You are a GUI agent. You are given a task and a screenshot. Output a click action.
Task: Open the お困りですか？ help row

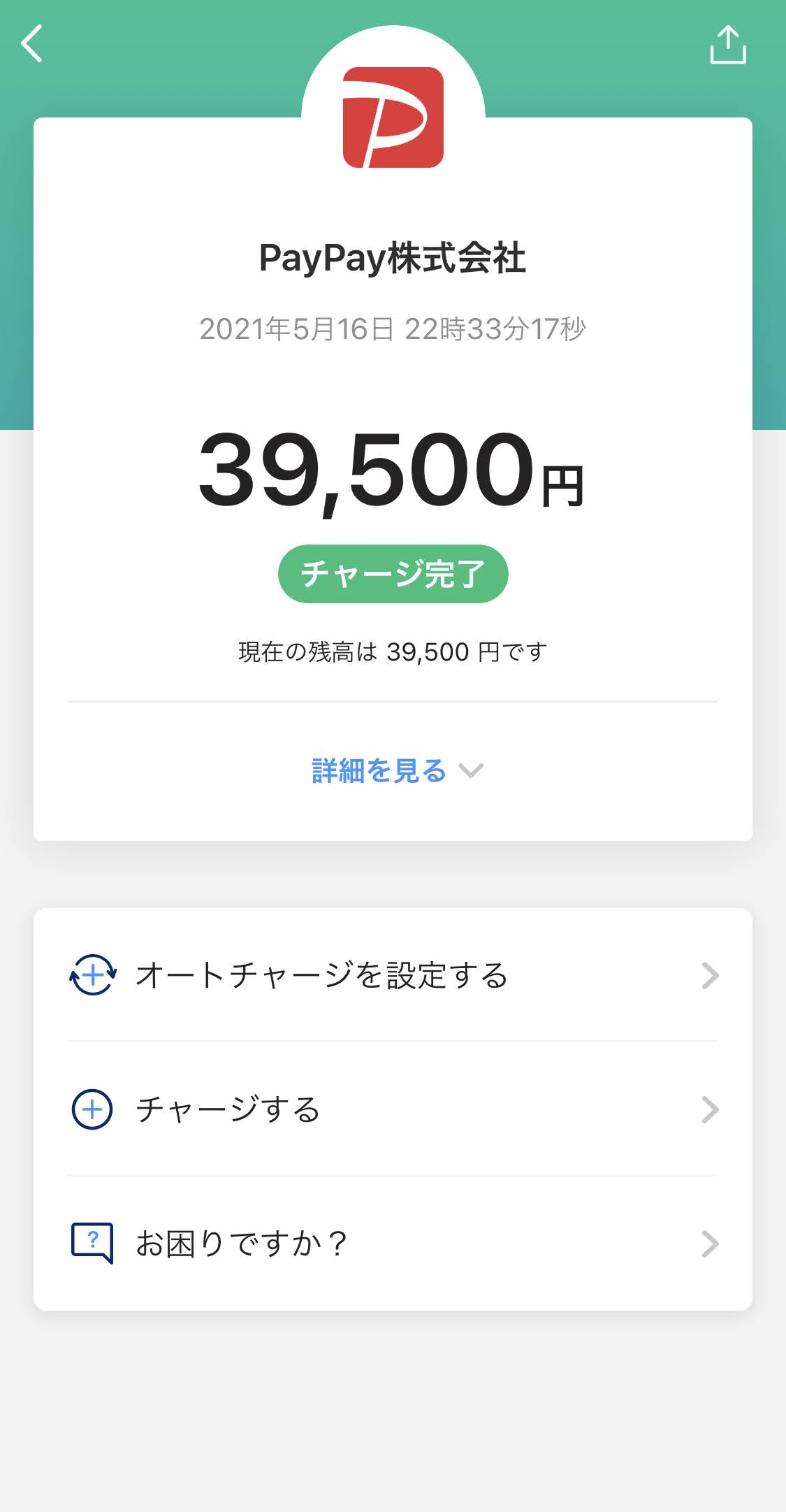pos(393,1244)
